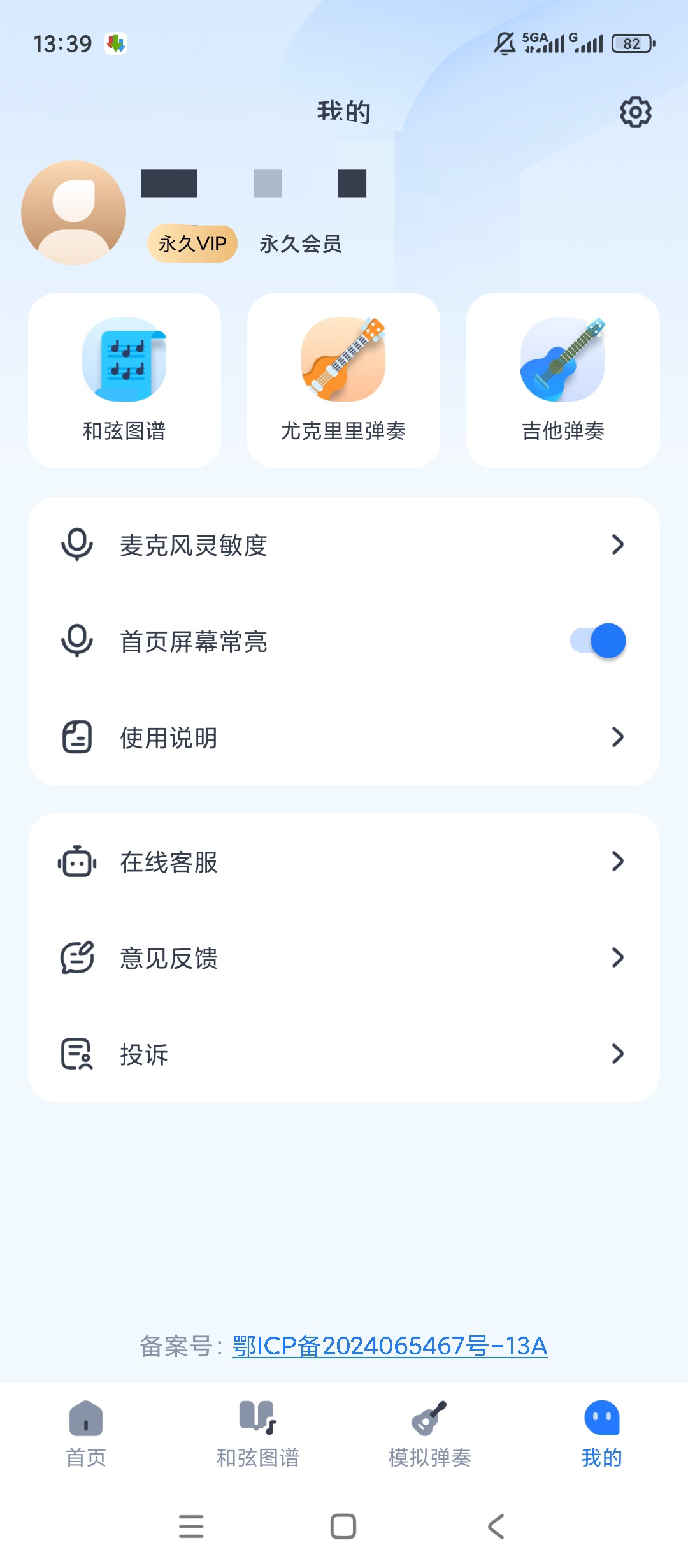The width and height of the screenshot is (688, 1568).
Task: Open the 鄂ICP备 filing number link
Action: click(x=390, y=1346)
